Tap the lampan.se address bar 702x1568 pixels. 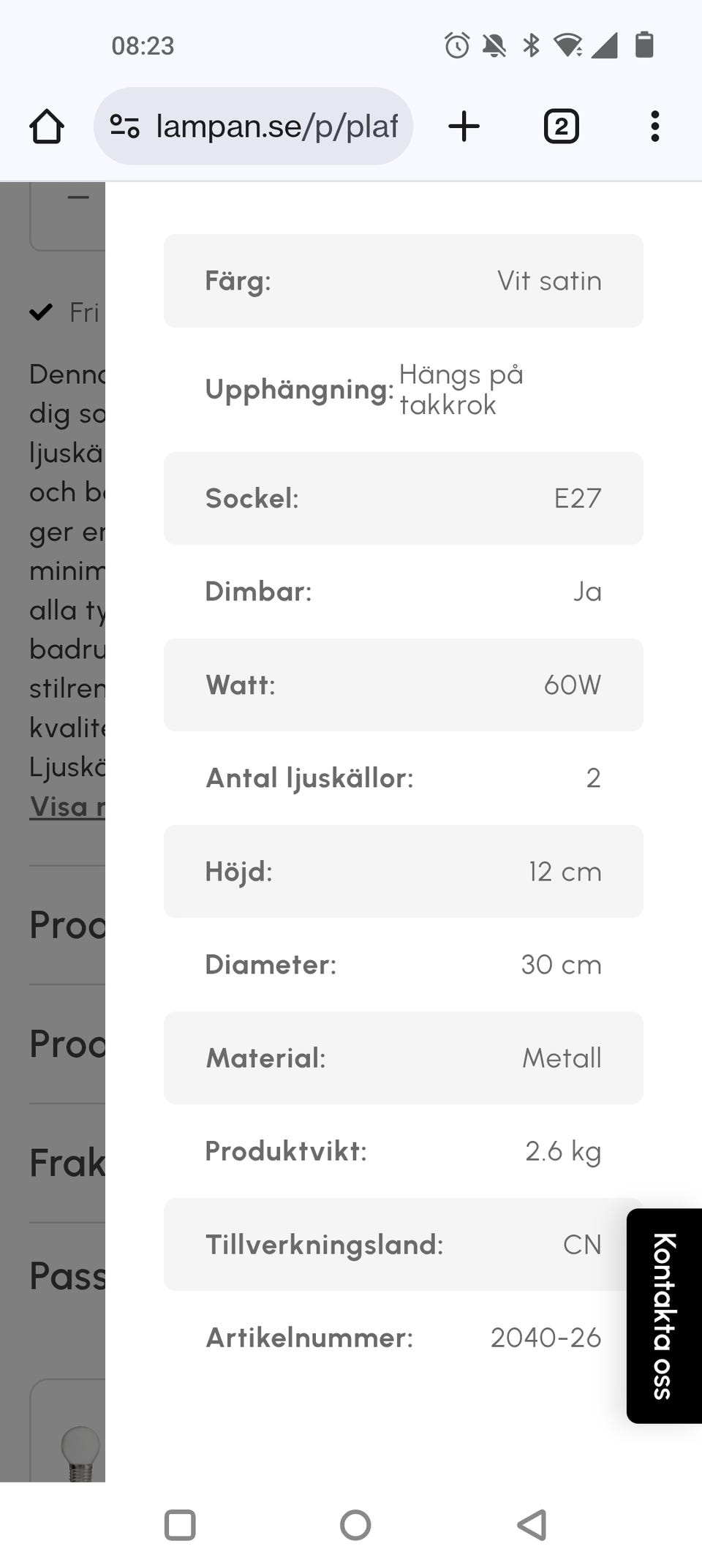click(x=253, y=127)
